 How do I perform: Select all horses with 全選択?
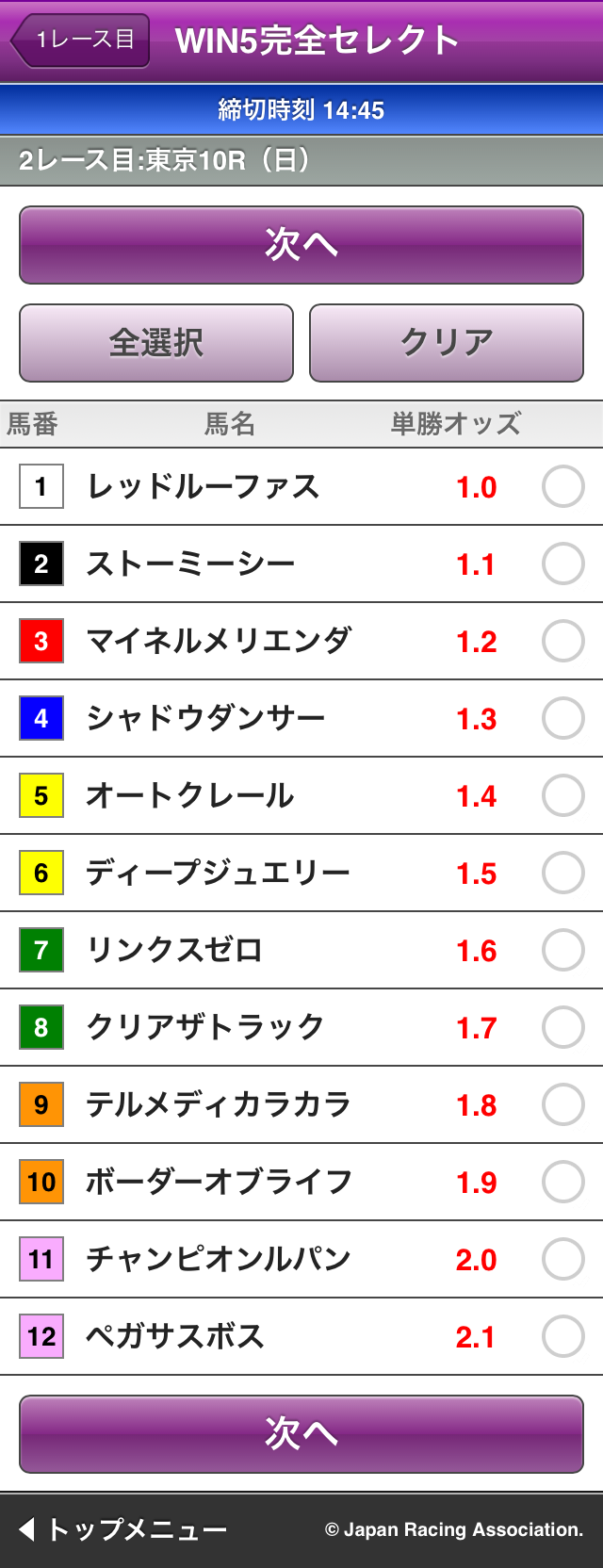click(156, 343)
